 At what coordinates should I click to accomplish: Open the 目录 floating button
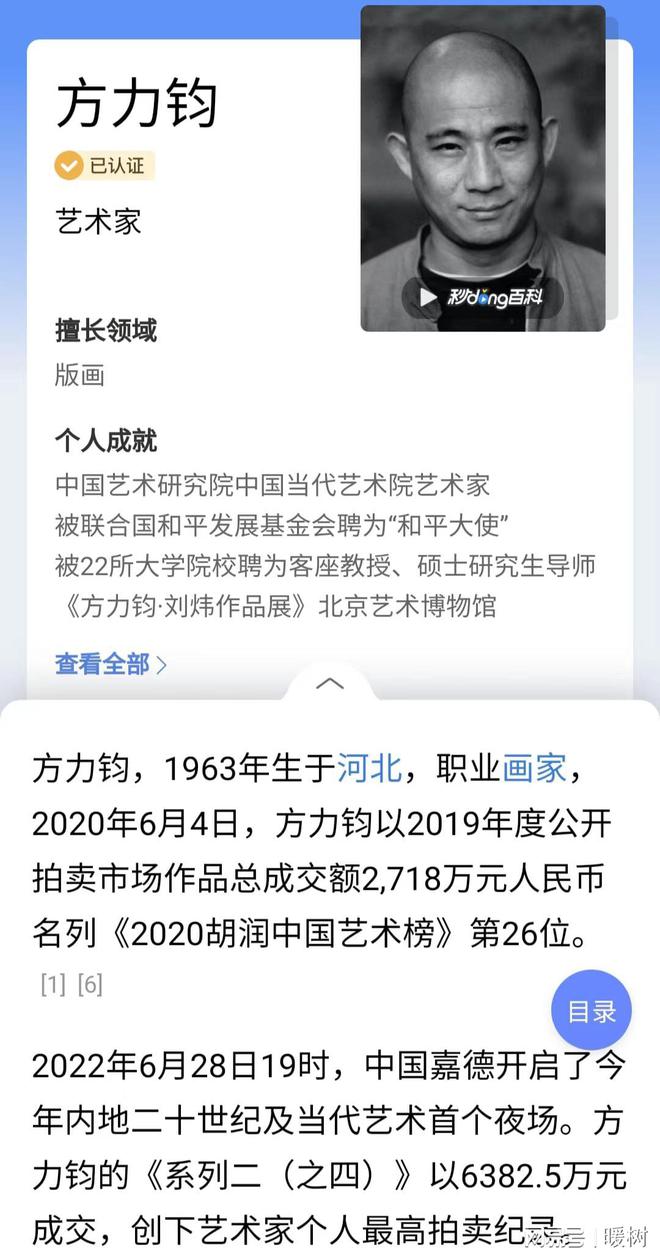[592, 1011]
